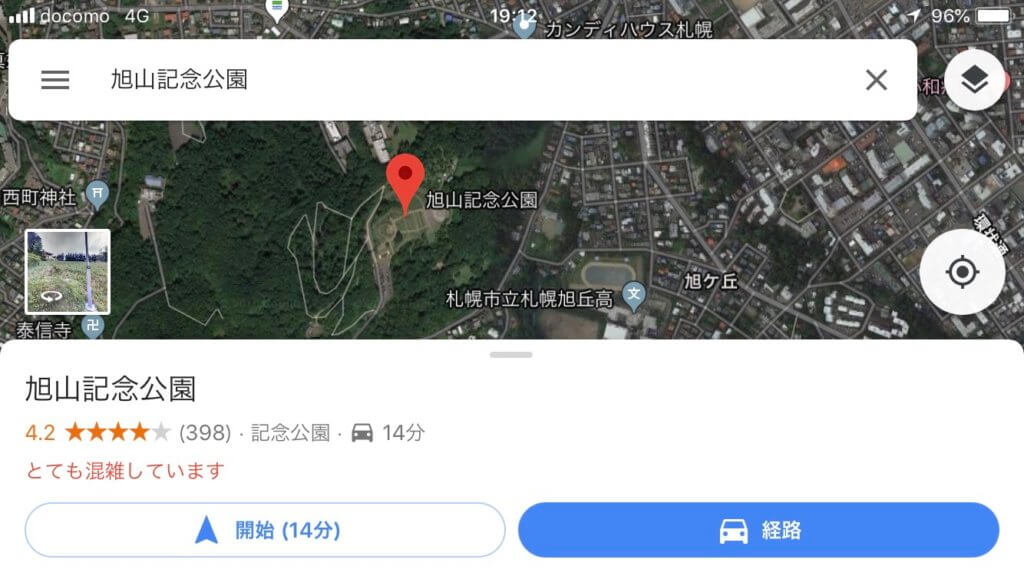This screenshot has width=1024, height=576.
Task: Tap the 旭山記念公園 search field
Action: click(x=450, y=80)
